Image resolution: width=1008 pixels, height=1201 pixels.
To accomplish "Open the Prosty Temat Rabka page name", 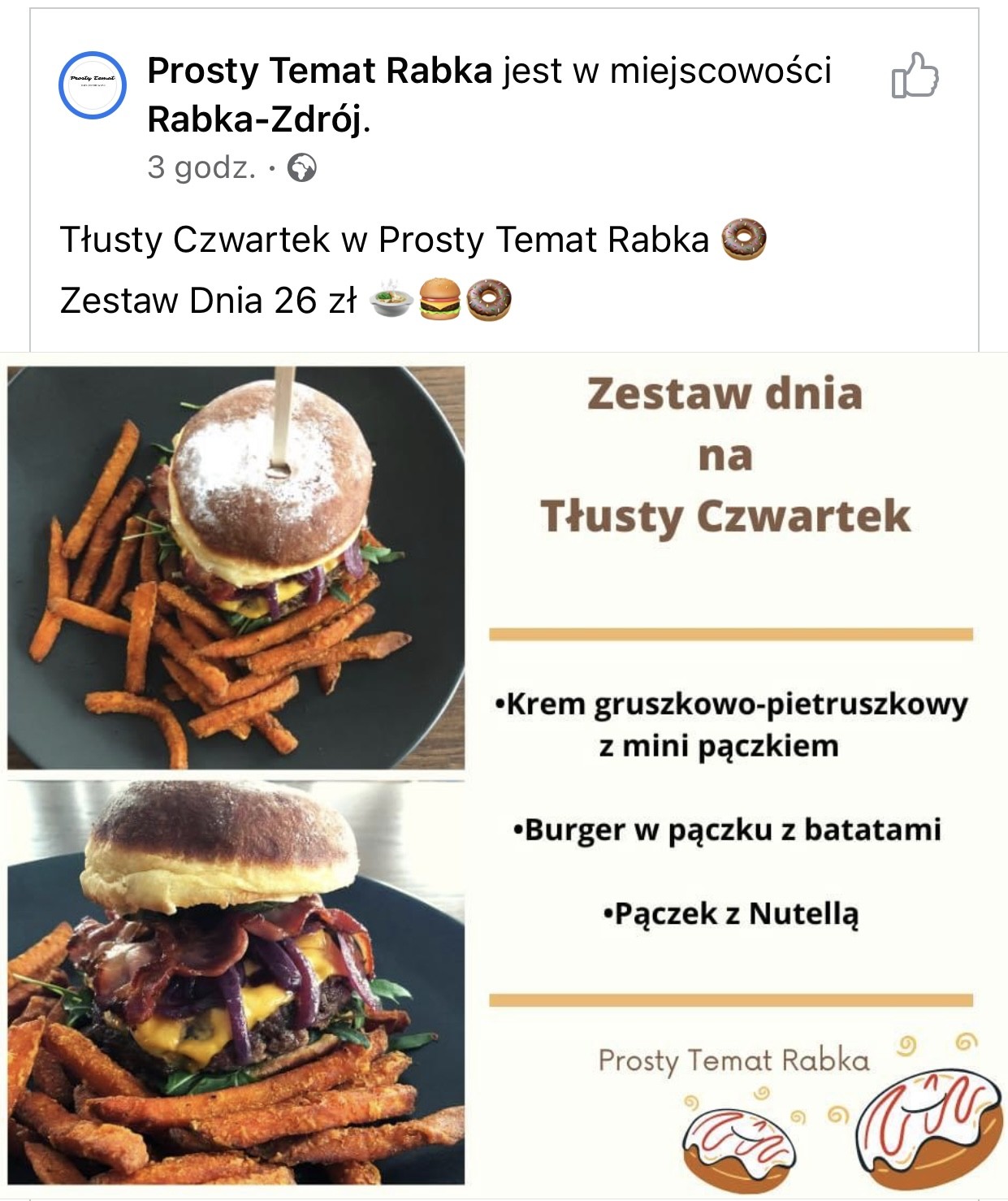I will point(319,71).
